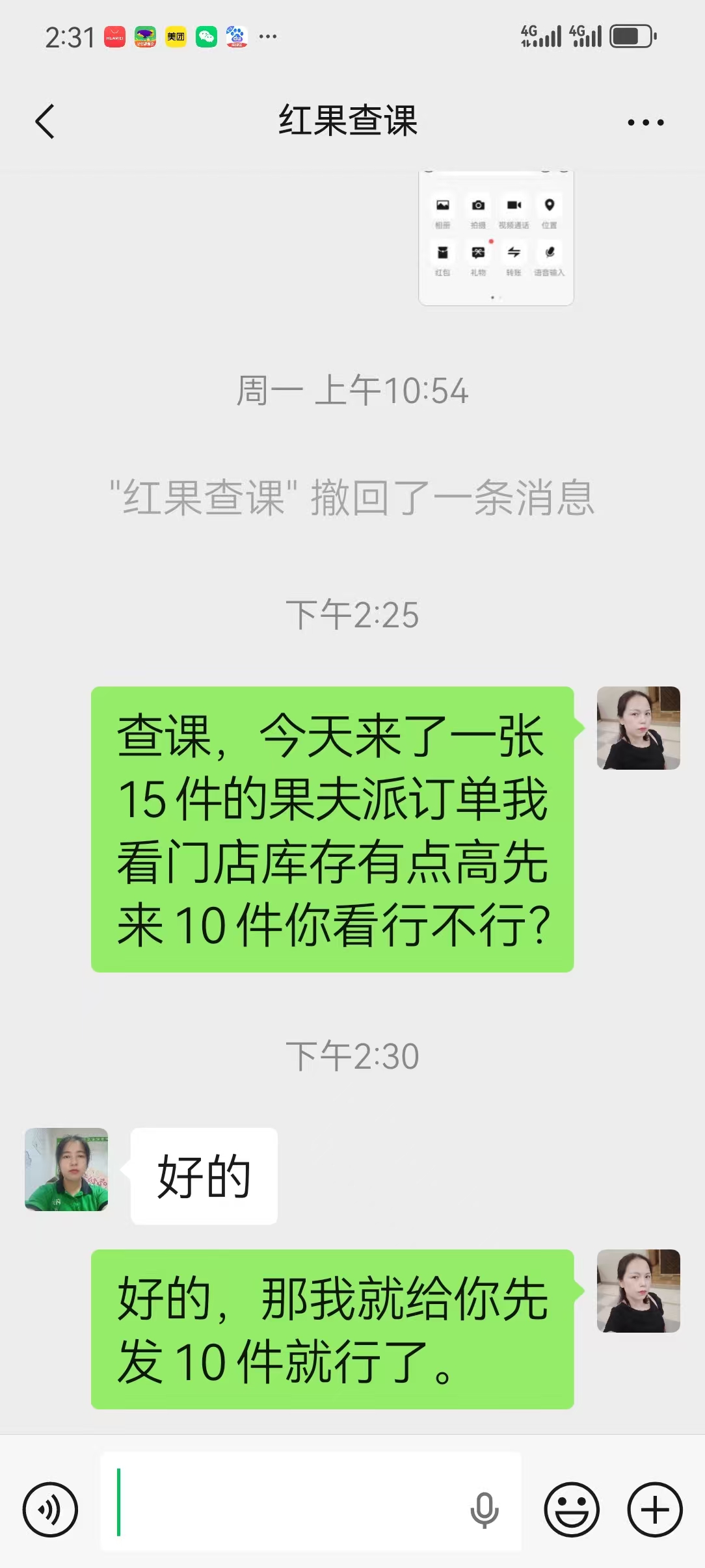Go back from the 红果查课 chat
Image resolution: width=705 pixels, height=1568 pixels.
point(45,122)
